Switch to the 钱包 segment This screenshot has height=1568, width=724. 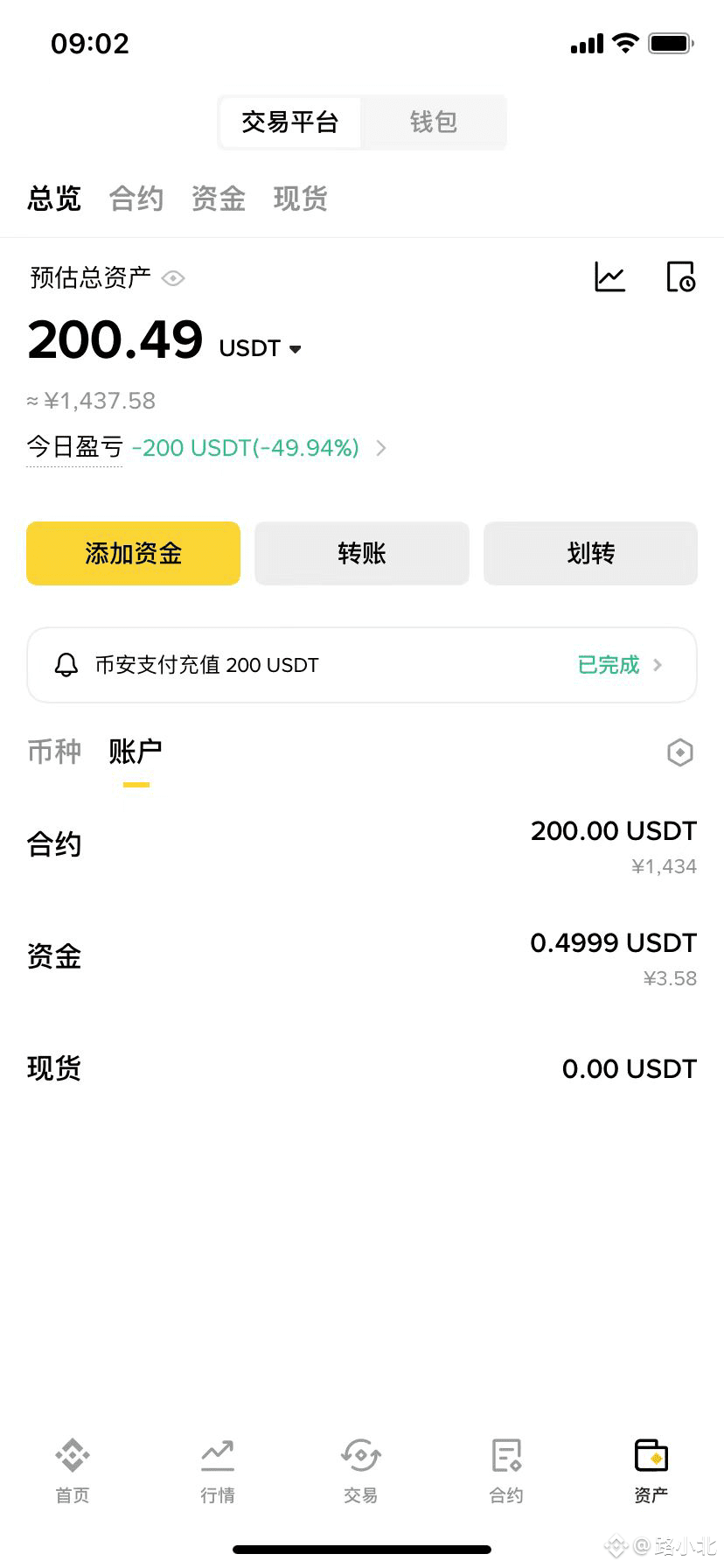[x=434, y=122]
